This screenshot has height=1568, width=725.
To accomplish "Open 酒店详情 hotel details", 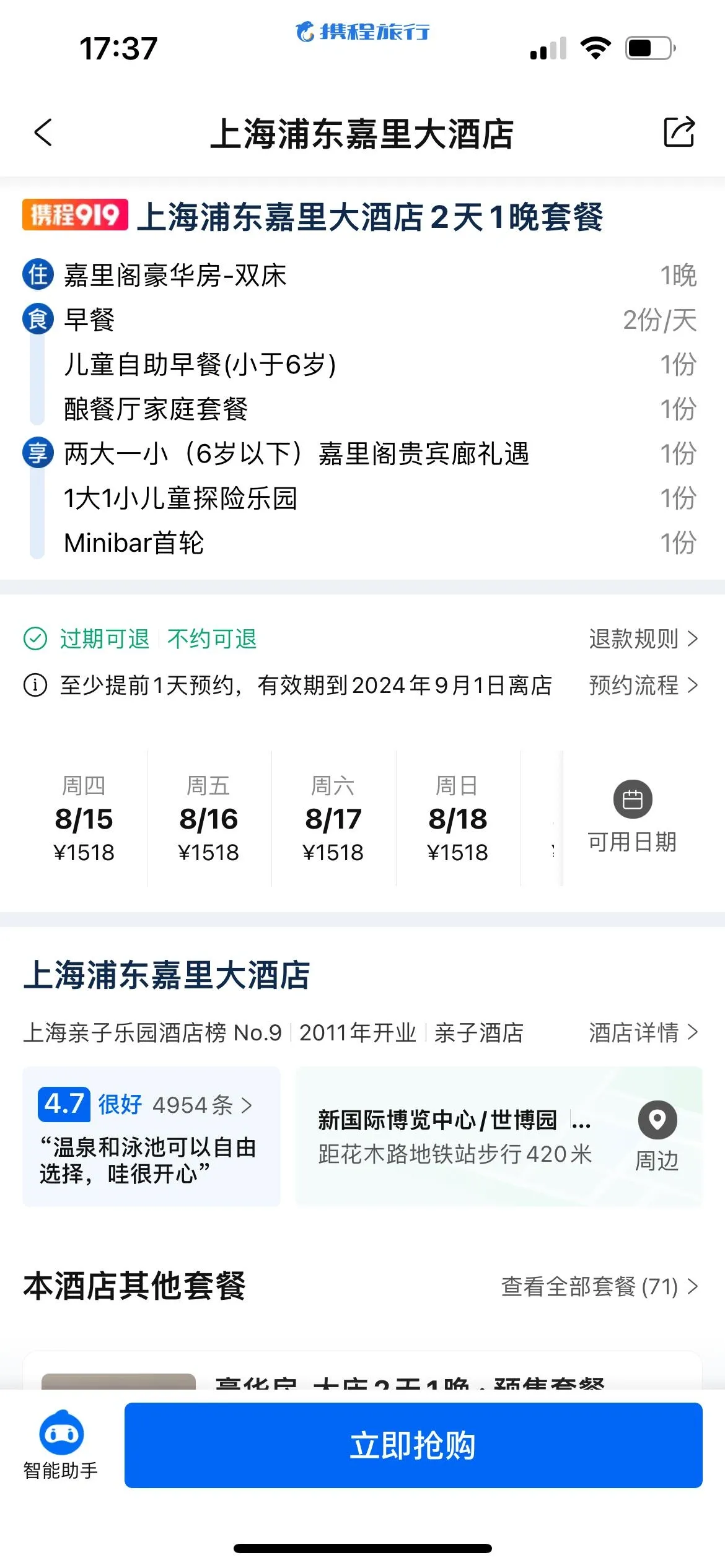I will coord(643,1032).
